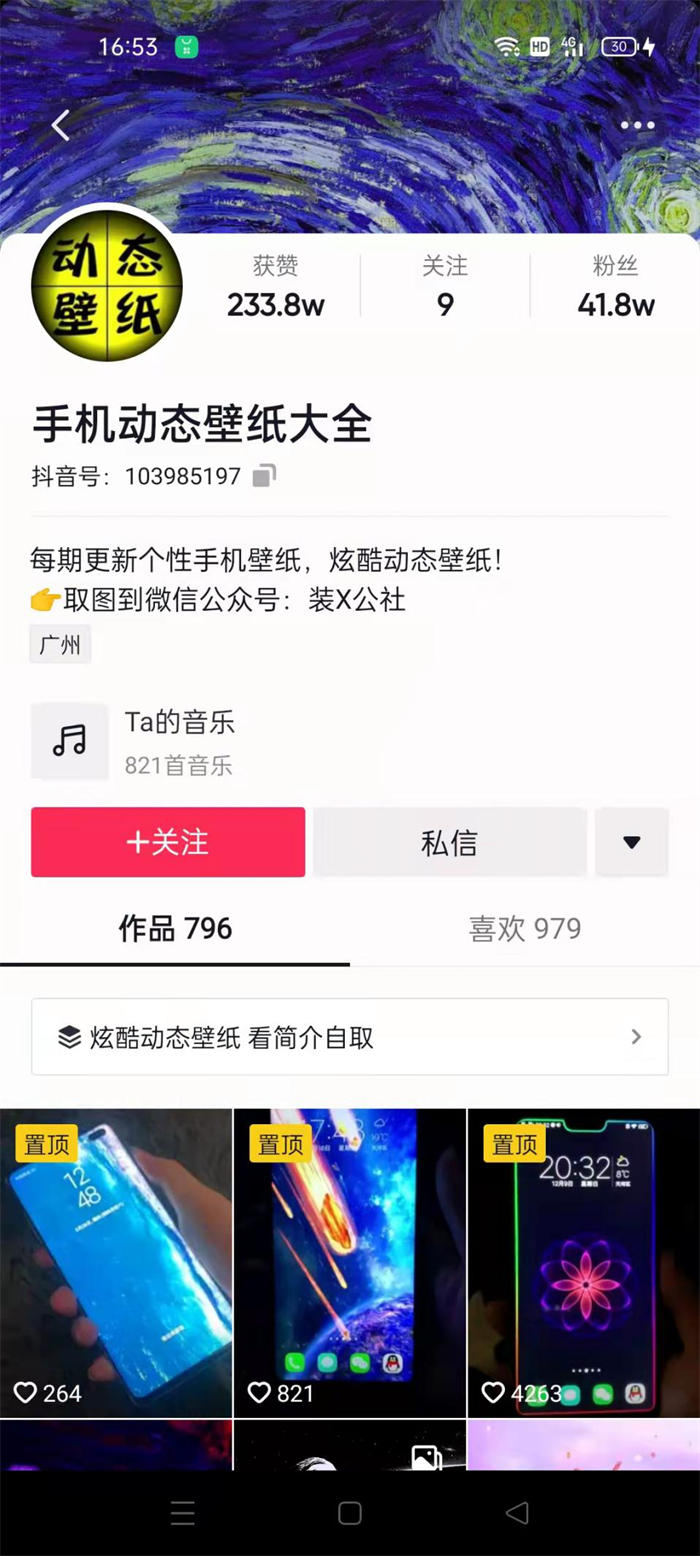Image resolution: width=700 pixels, height=1556 pixels.
Task: Switch to the 喜欢 979 tab
Action: click(524, 929)
